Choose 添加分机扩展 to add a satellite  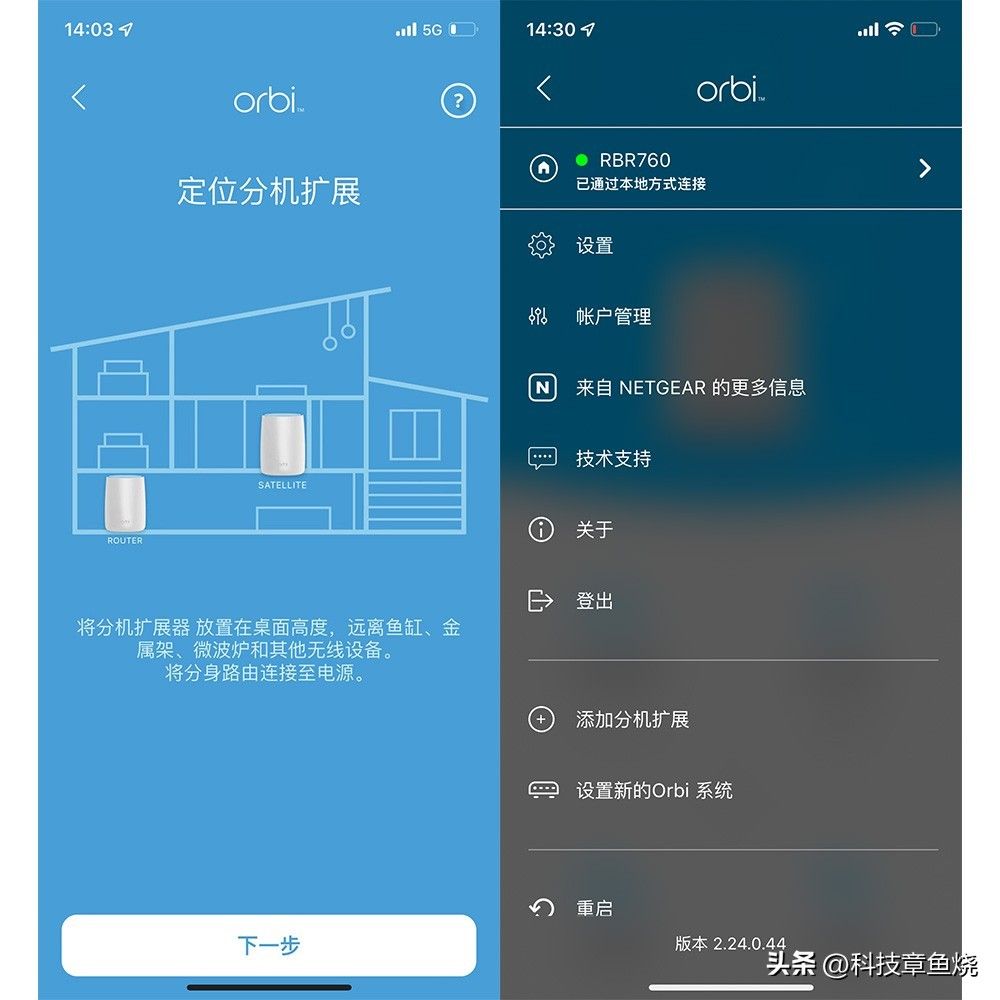click(x=632, y=719)
